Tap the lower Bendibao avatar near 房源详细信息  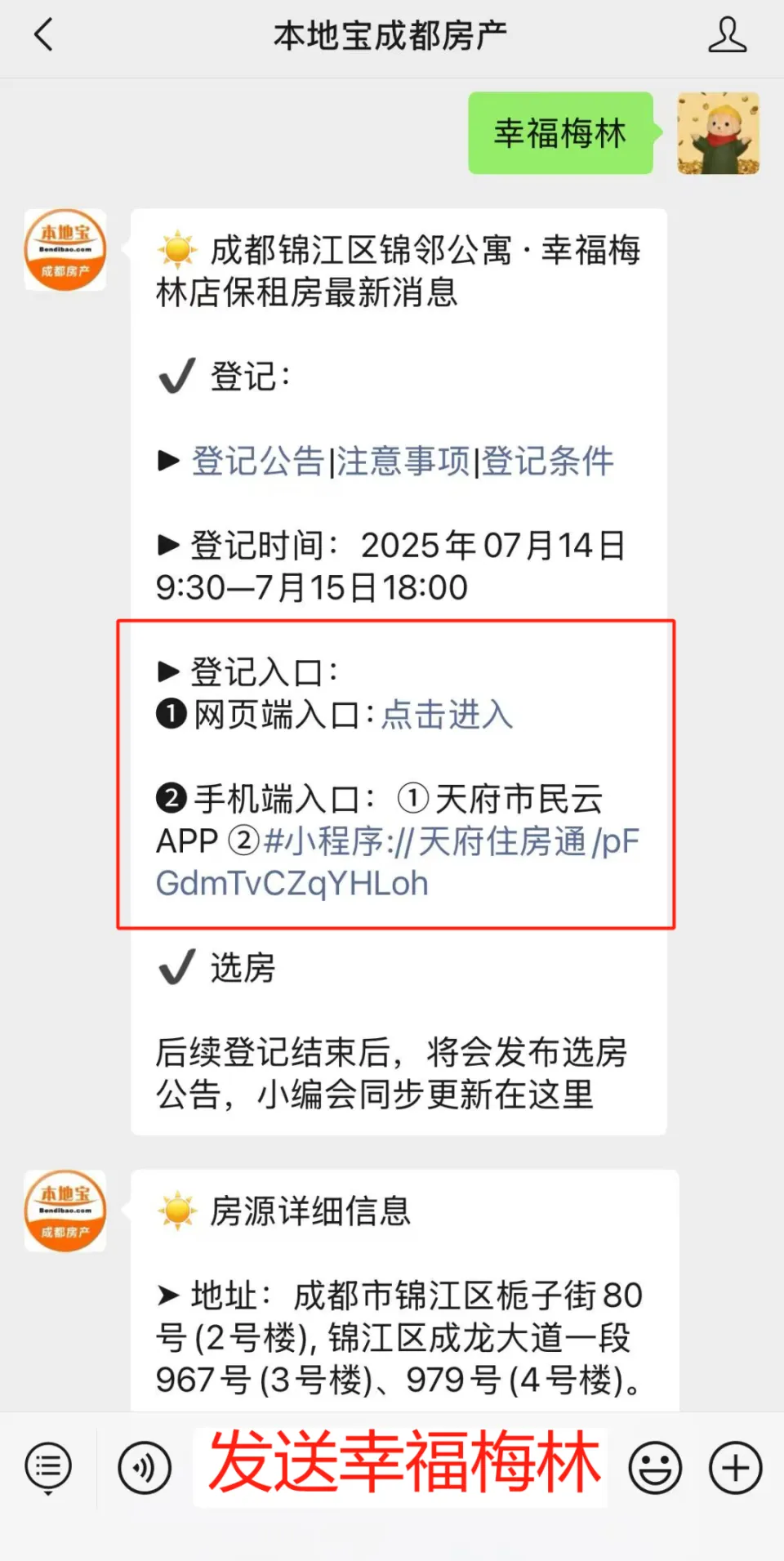[65, 1211]
